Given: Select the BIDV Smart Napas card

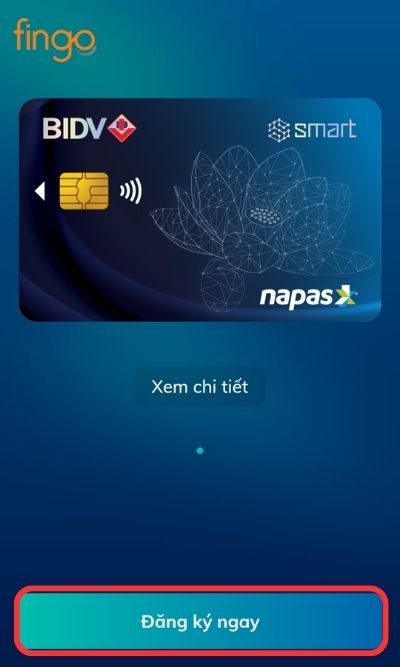Looking at the screenshot, I should coord(200,210).
